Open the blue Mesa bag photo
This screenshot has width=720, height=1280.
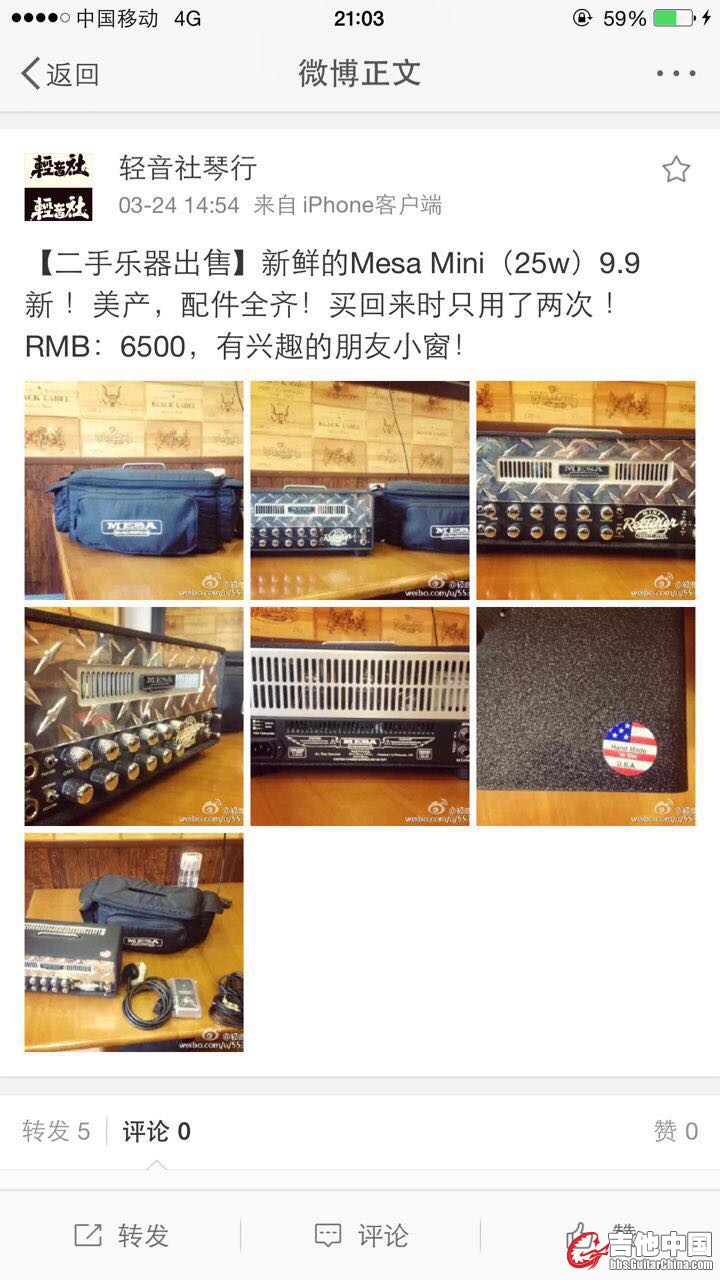pyautogui.click(x=134, y=490)
